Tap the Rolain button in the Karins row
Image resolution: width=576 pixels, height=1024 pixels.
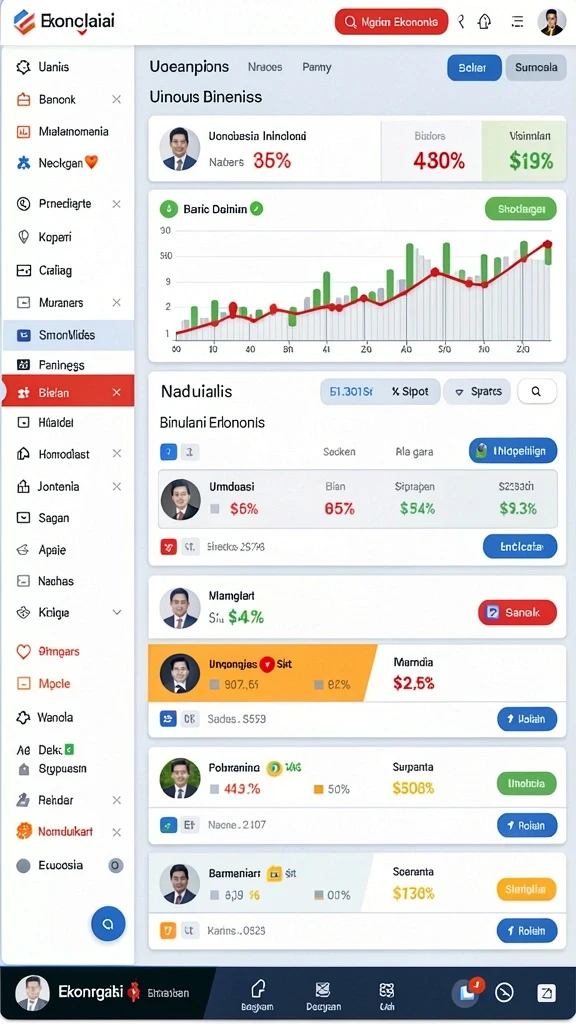coord(526,931)
